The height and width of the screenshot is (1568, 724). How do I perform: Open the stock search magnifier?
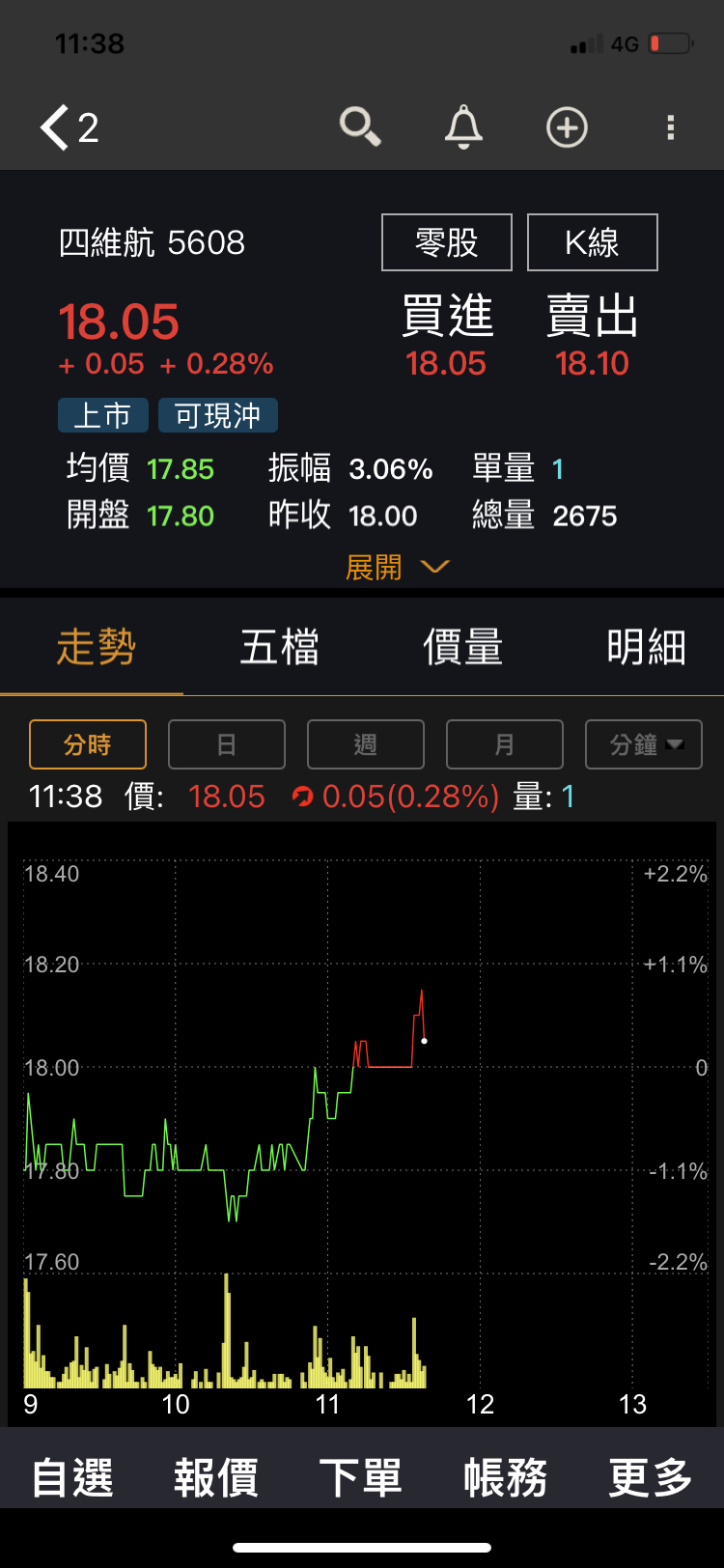360,126
